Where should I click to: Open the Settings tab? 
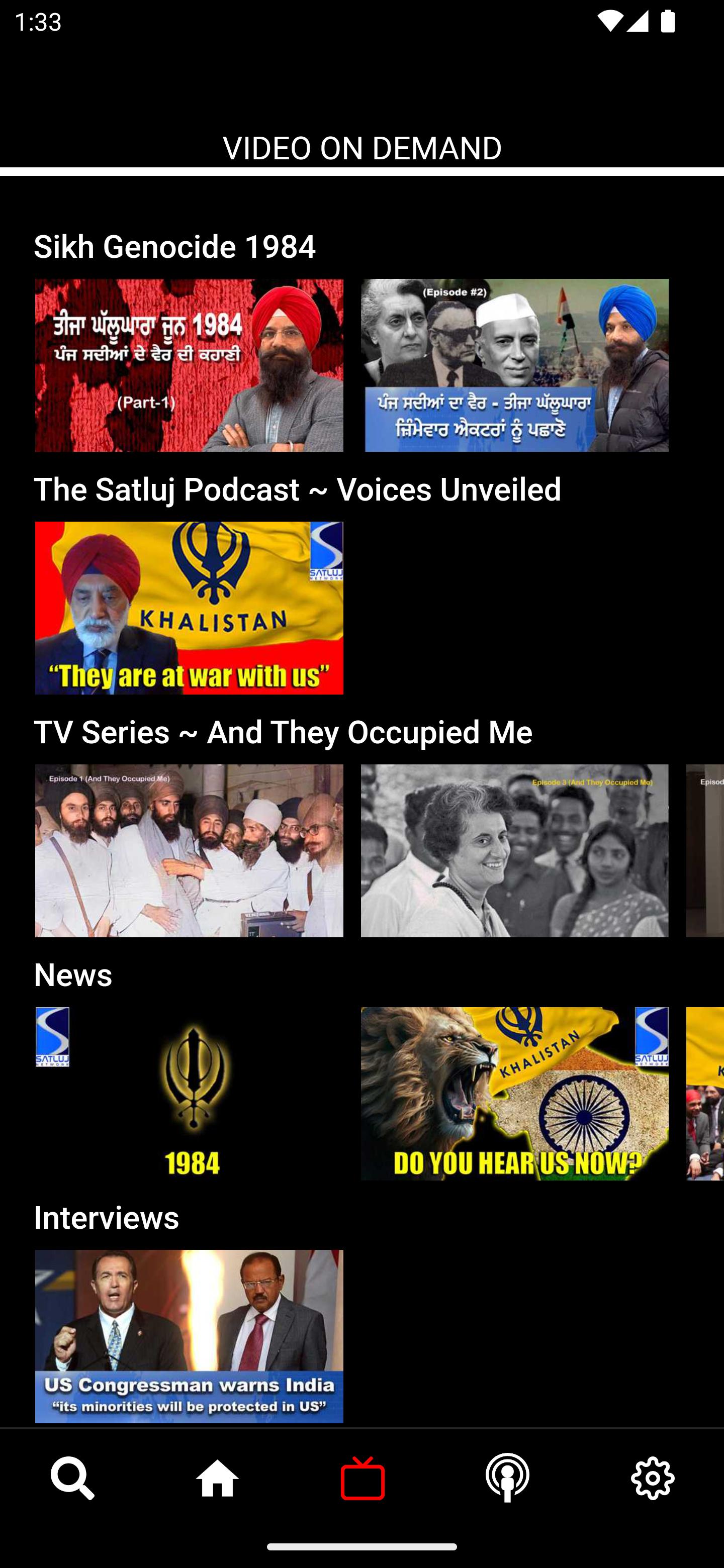click(652, 1479)
